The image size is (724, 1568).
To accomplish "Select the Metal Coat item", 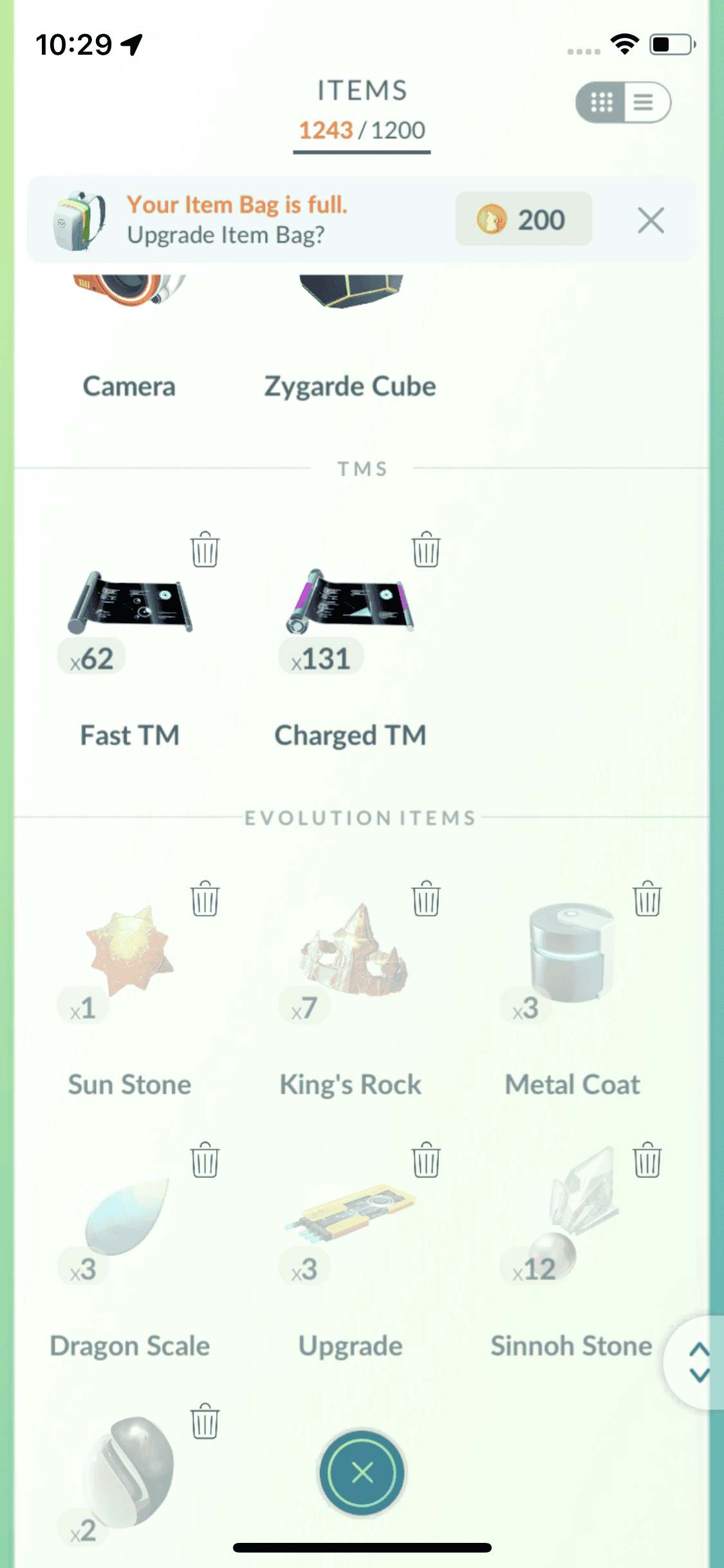I will coord(571,953).
